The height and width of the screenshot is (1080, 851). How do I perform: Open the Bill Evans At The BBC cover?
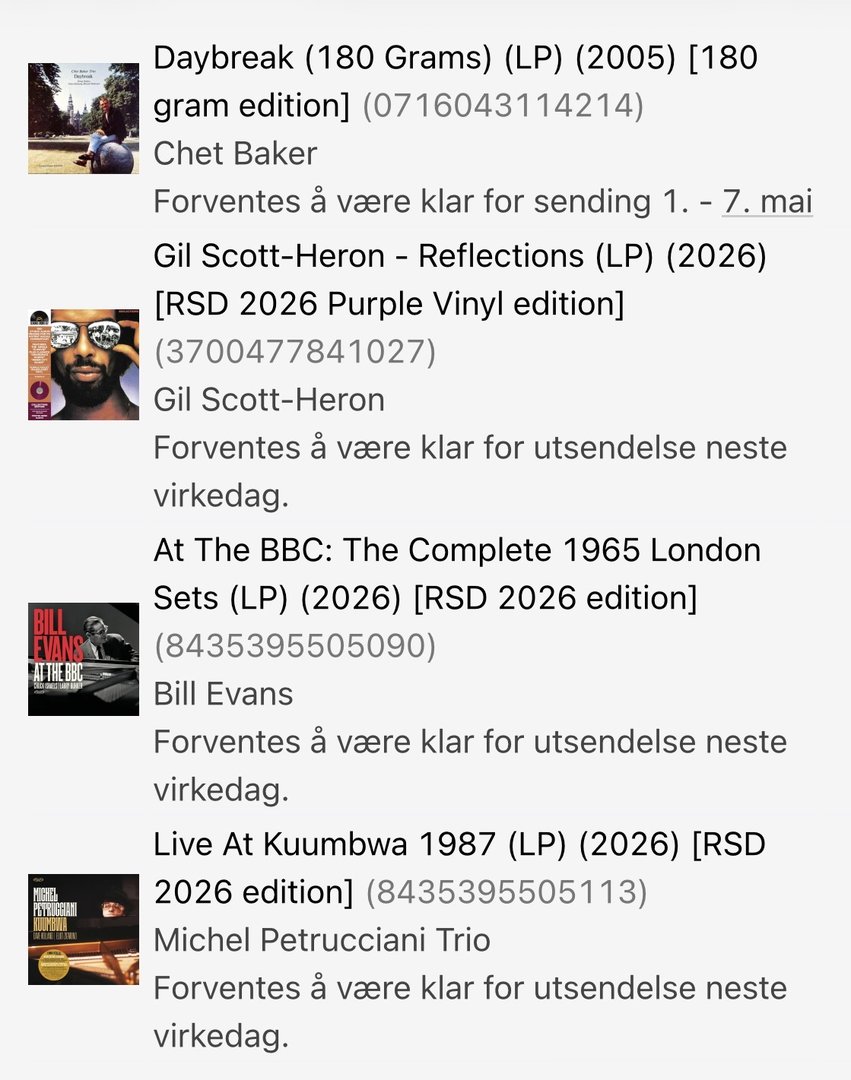[83, 659]
